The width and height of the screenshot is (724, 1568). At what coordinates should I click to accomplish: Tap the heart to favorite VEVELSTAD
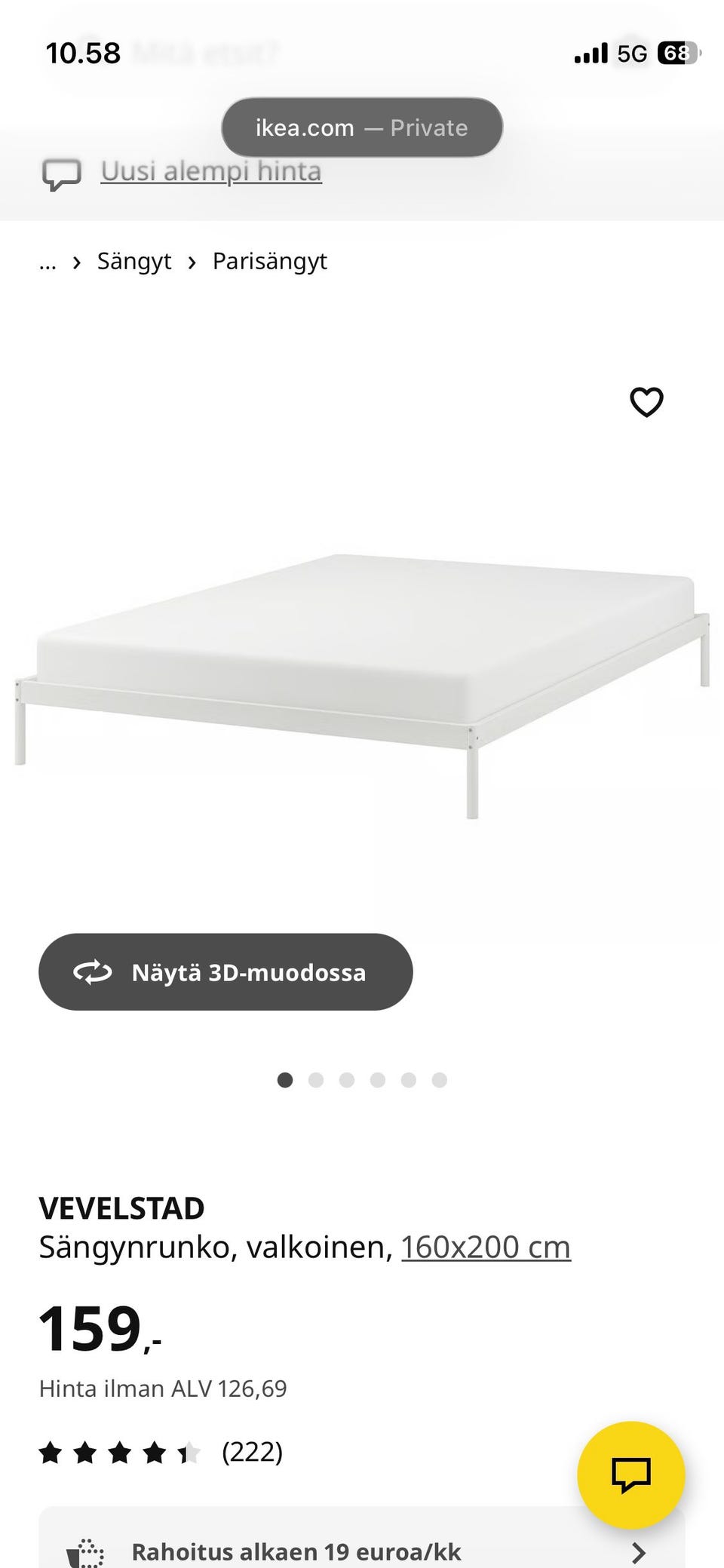tap(646, 403)
